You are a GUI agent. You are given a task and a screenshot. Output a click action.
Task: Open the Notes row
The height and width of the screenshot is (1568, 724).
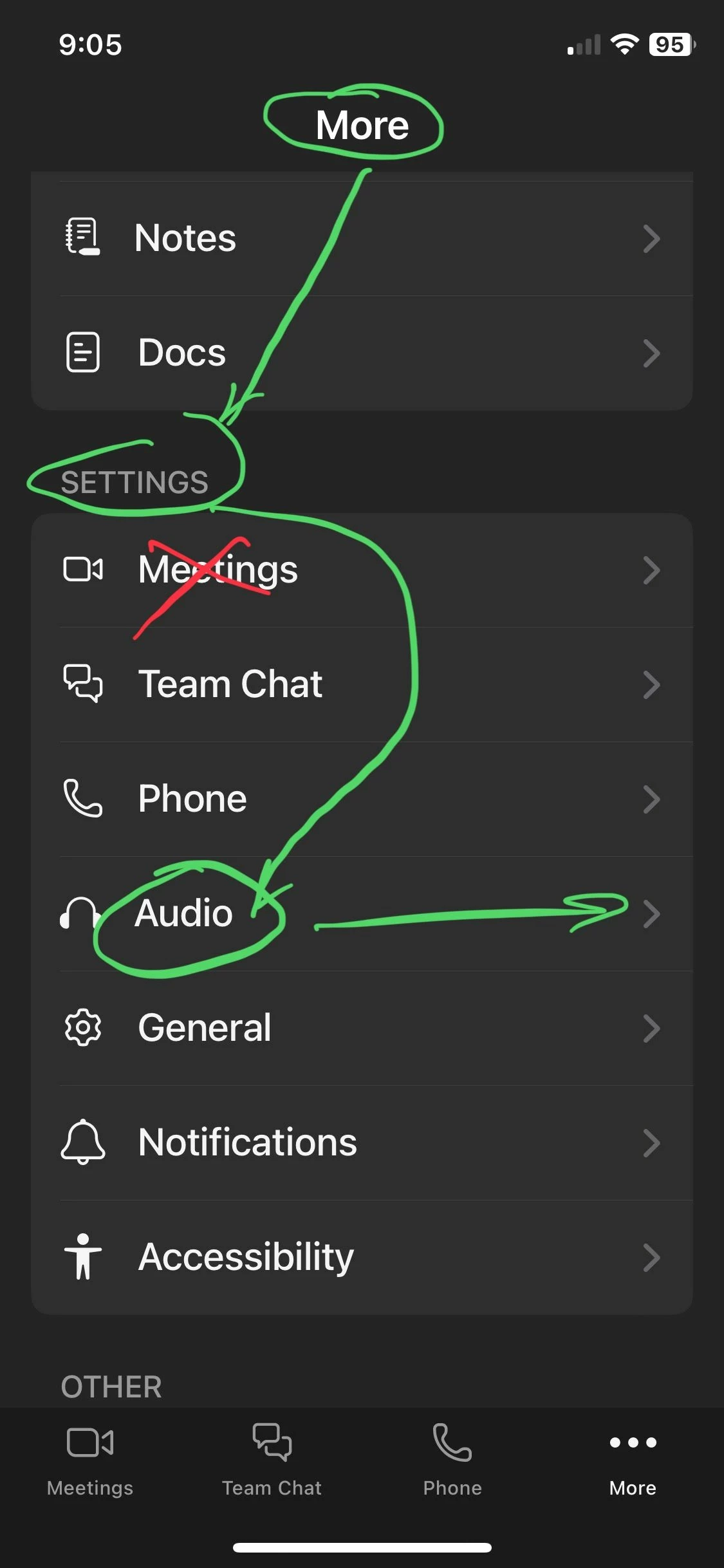click(x=362, y=238)
